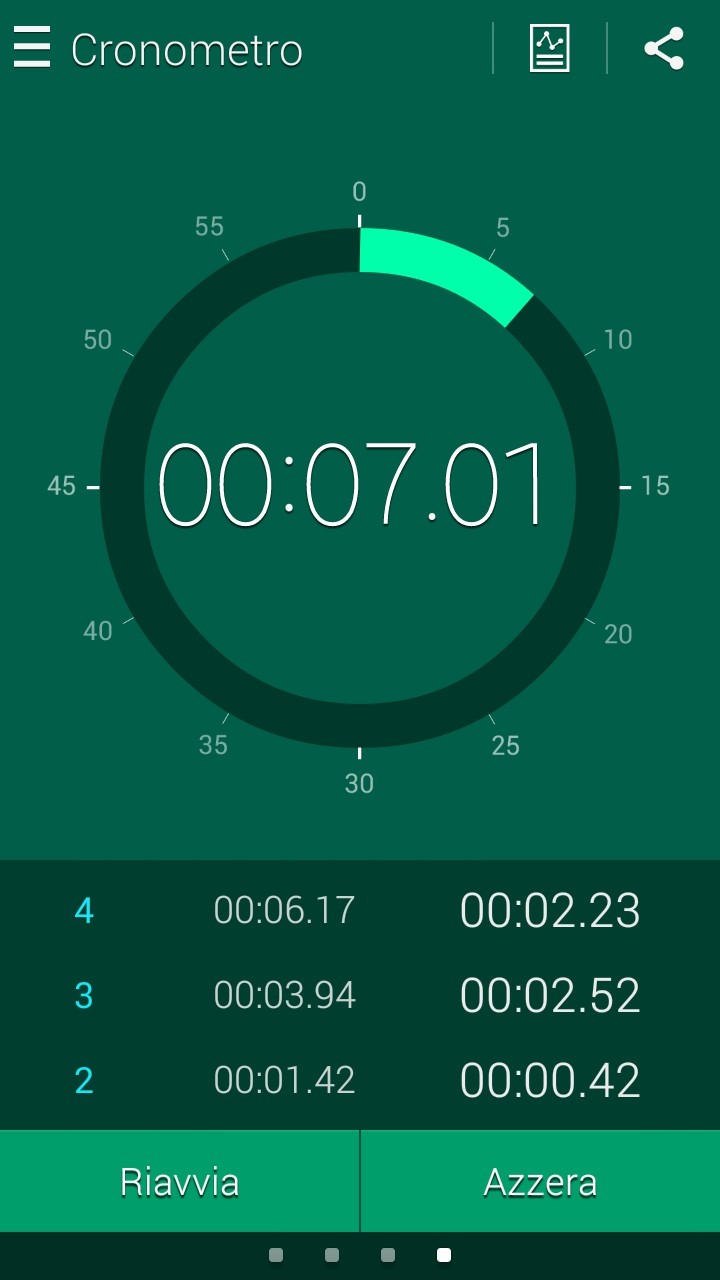Tap Riavvia to resume the stopwatch
720x1280 pixels.
[179, 1182]
